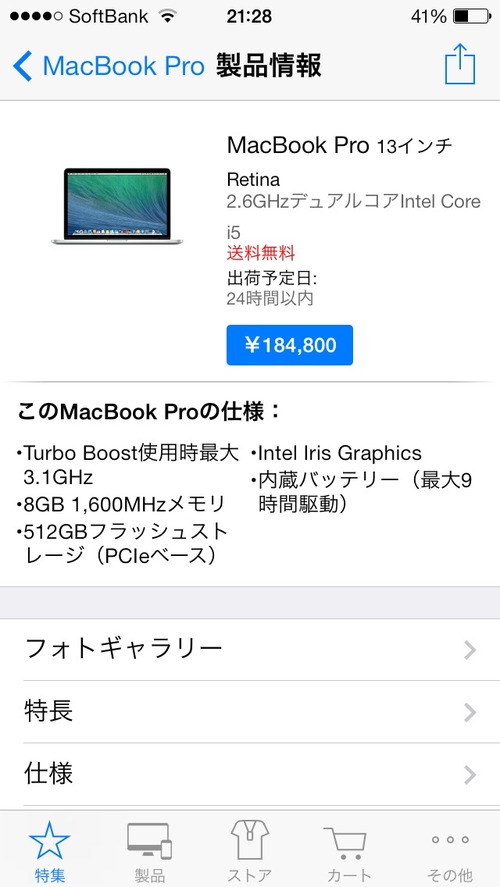
Task: Open the その他 tab
Action: 450,850
